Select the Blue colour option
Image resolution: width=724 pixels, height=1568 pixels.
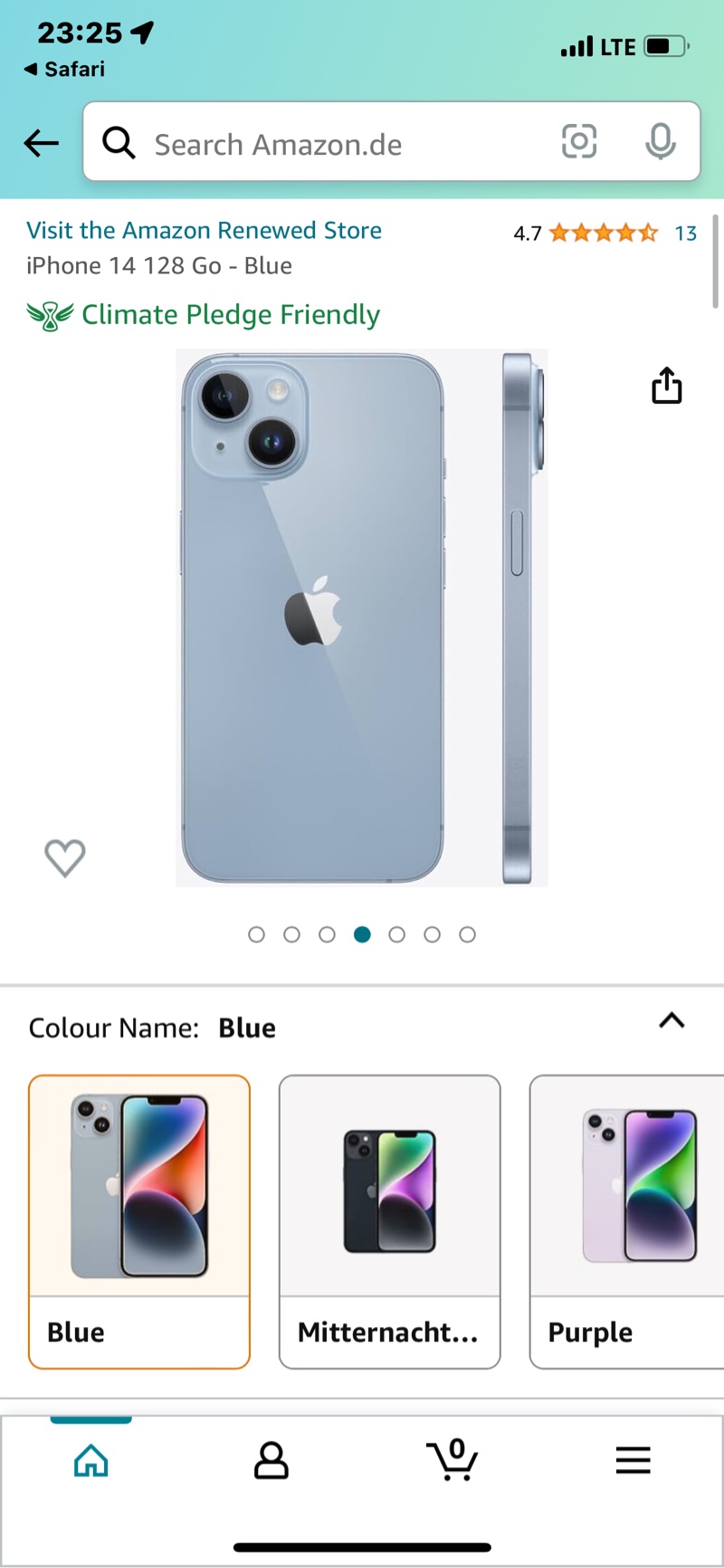click(x=139, y=1220)
